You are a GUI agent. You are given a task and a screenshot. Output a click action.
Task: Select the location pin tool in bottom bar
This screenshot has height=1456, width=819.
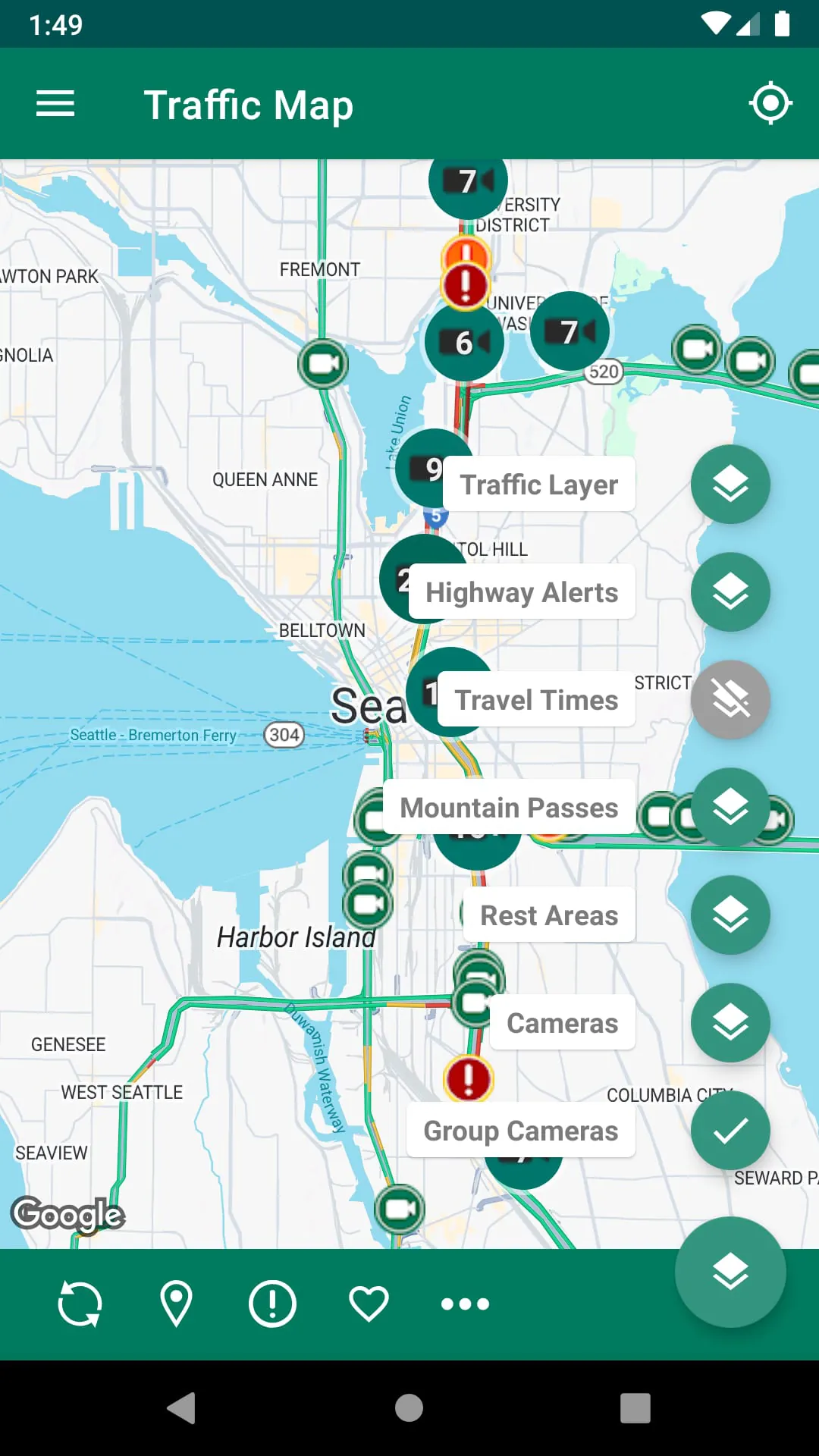pyautogui.click(x=176, y=1304)
